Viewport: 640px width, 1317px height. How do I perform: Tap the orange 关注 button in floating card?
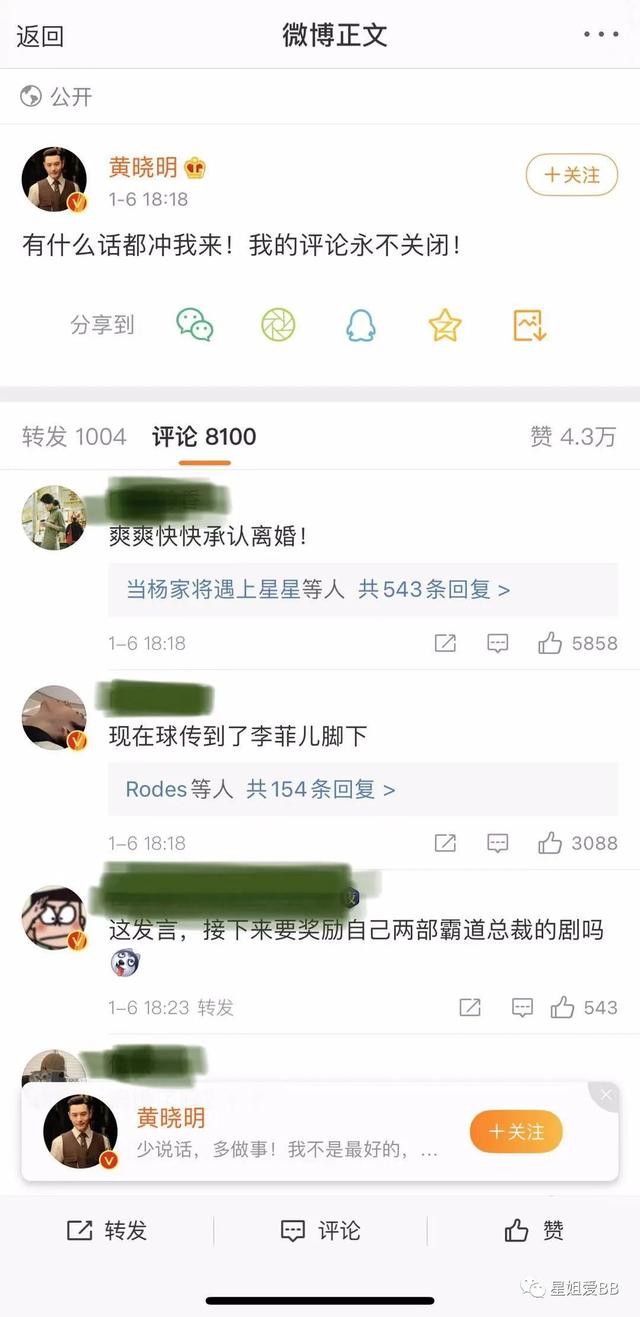pos(516,1132)
